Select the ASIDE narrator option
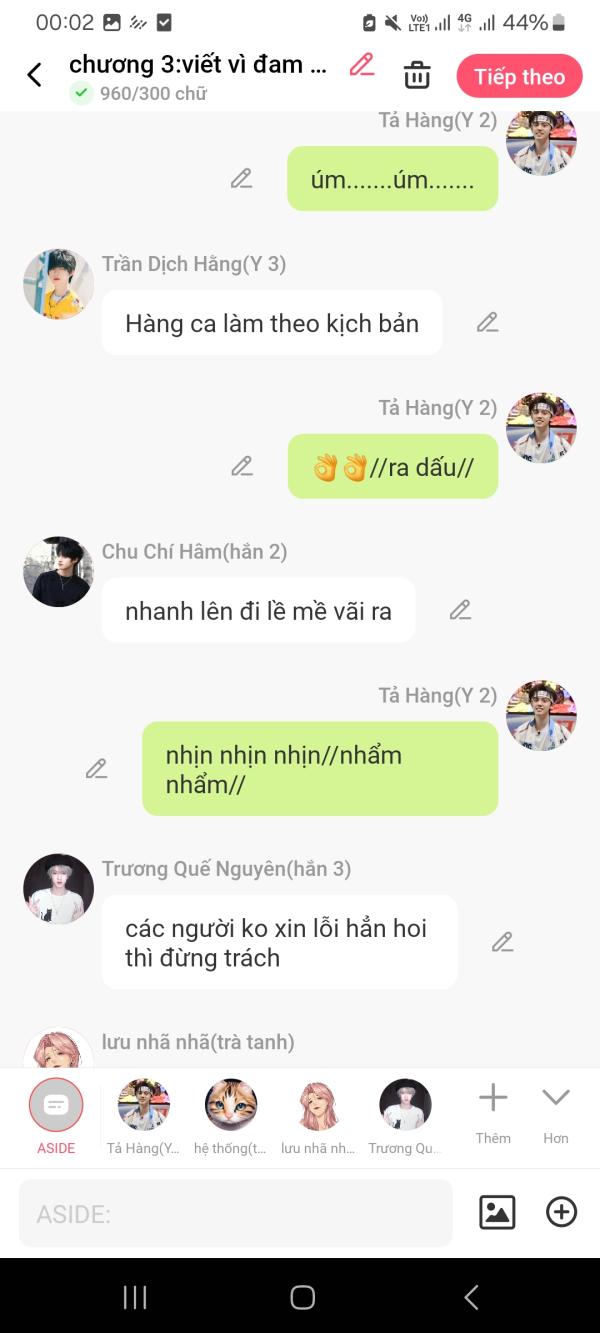 [56, 1117]
